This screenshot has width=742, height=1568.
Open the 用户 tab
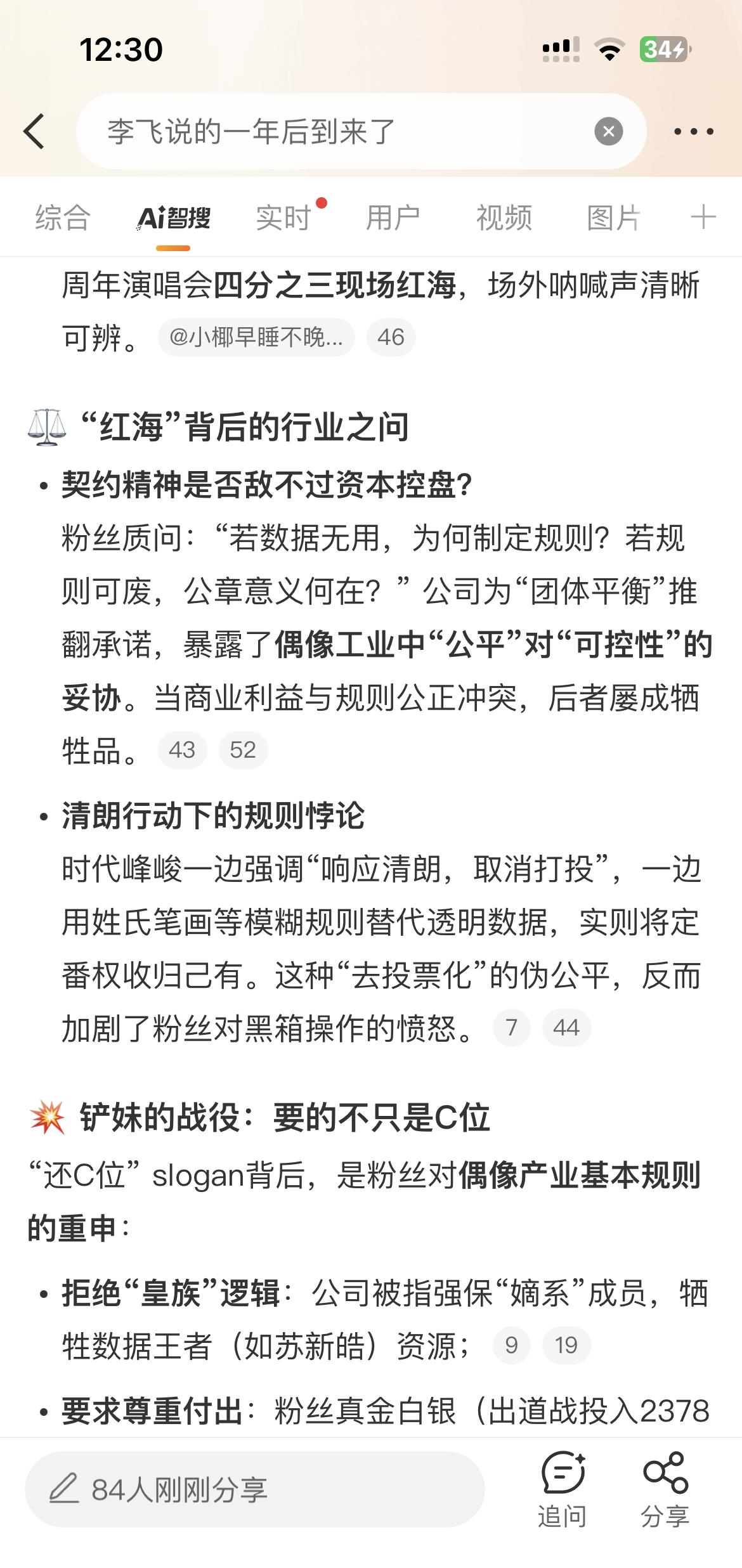[x=393, y=218]
